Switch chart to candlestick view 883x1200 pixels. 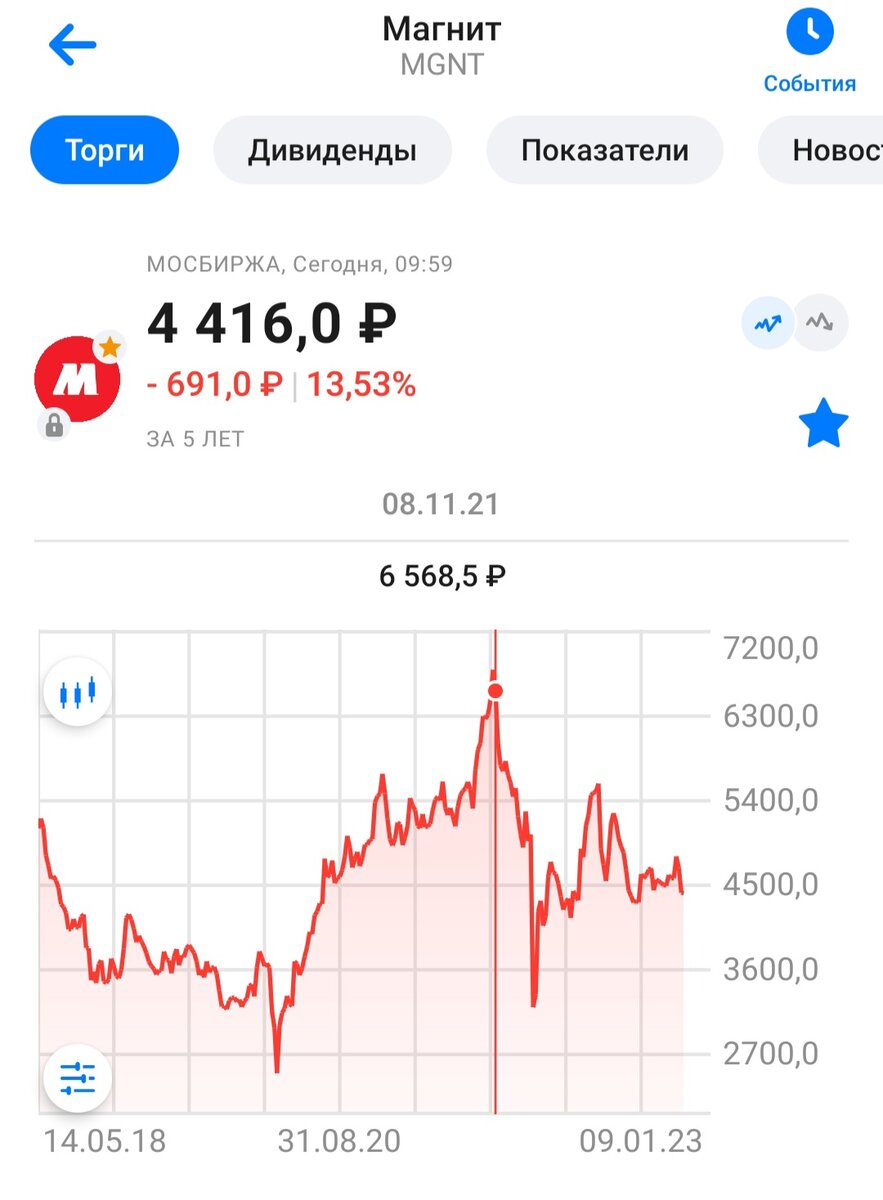point(77,692)
